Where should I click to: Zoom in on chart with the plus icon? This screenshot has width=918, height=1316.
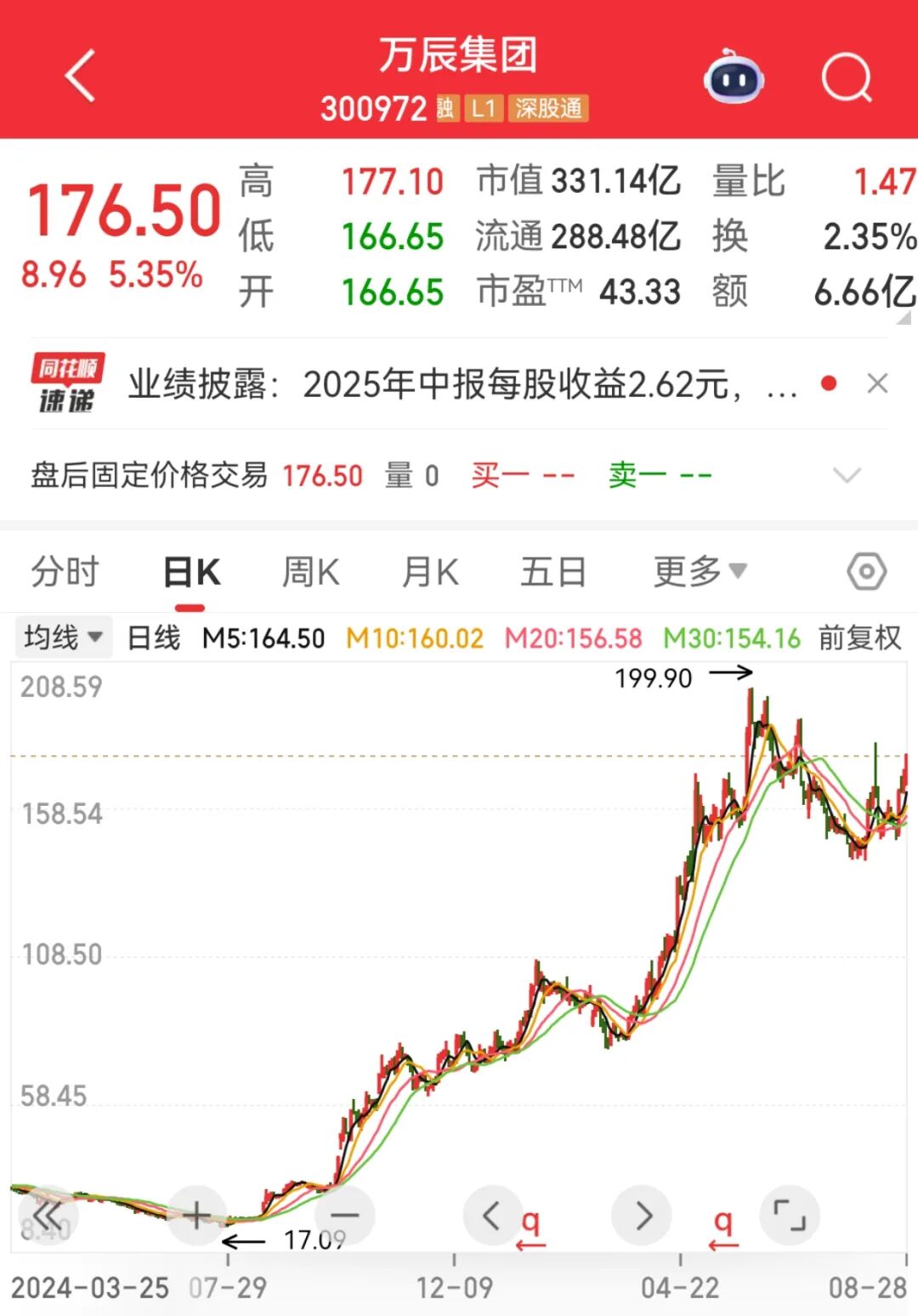195,1216
